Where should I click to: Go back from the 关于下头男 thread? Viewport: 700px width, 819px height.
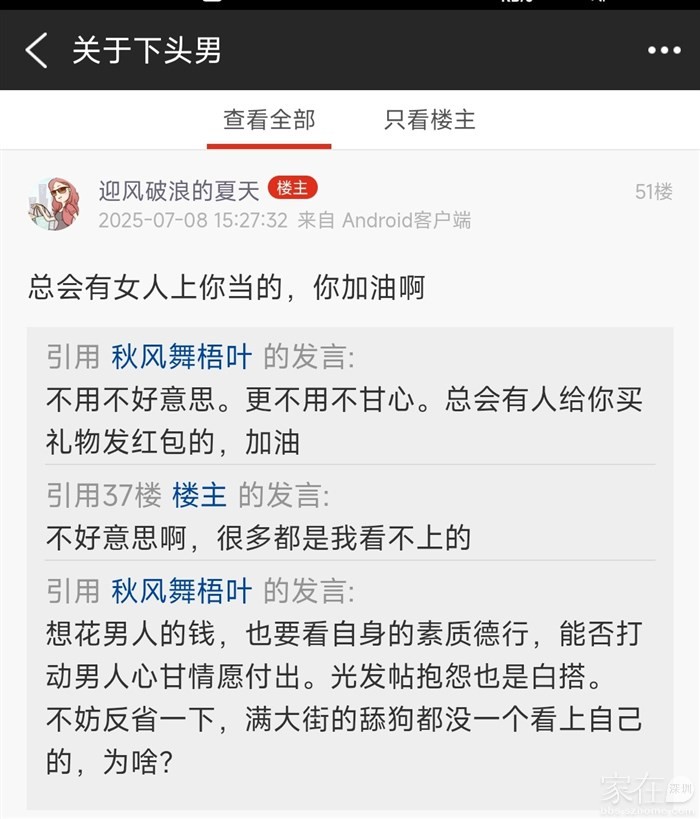[37, 50]
